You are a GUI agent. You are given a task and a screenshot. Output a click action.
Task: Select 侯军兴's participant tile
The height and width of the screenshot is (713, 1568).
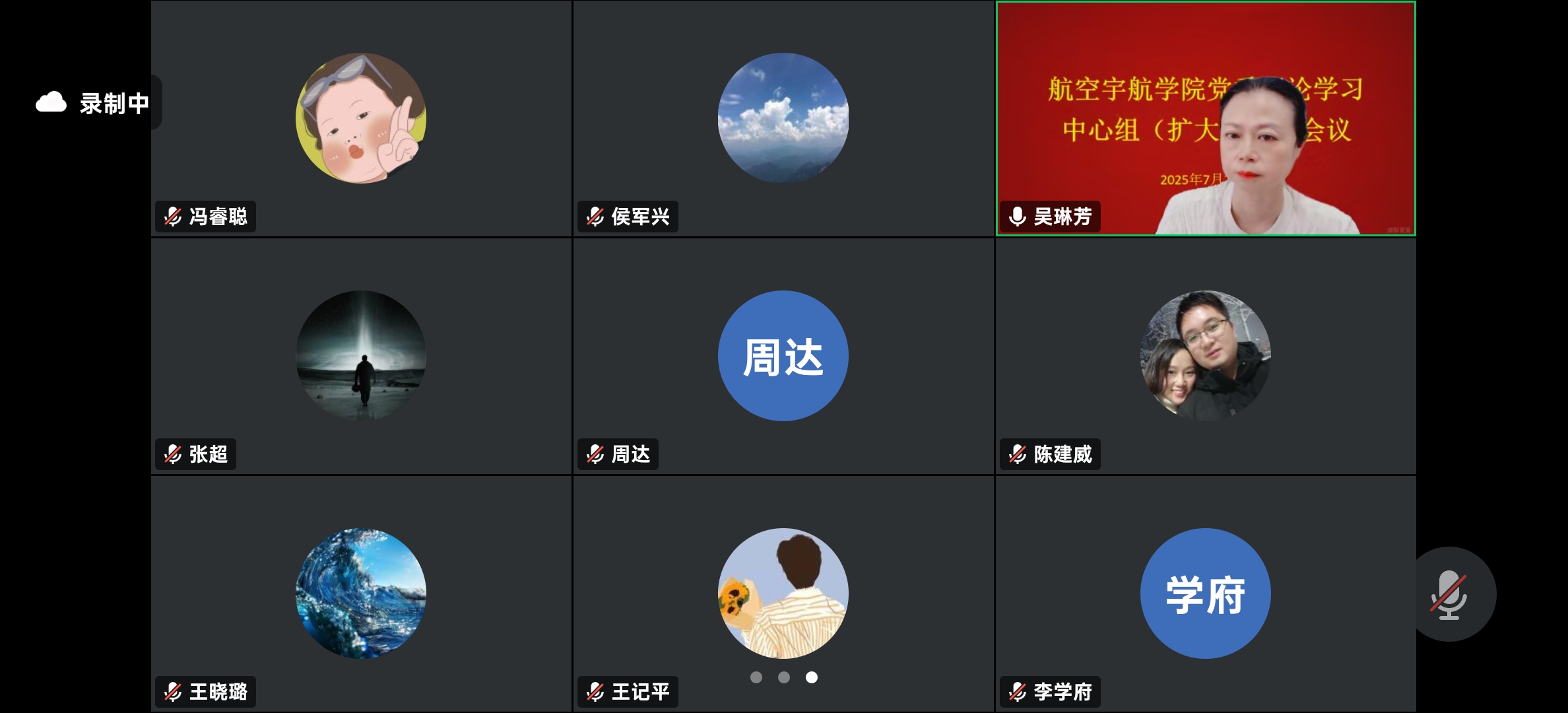pyautogui.click(x=783, y=119)
